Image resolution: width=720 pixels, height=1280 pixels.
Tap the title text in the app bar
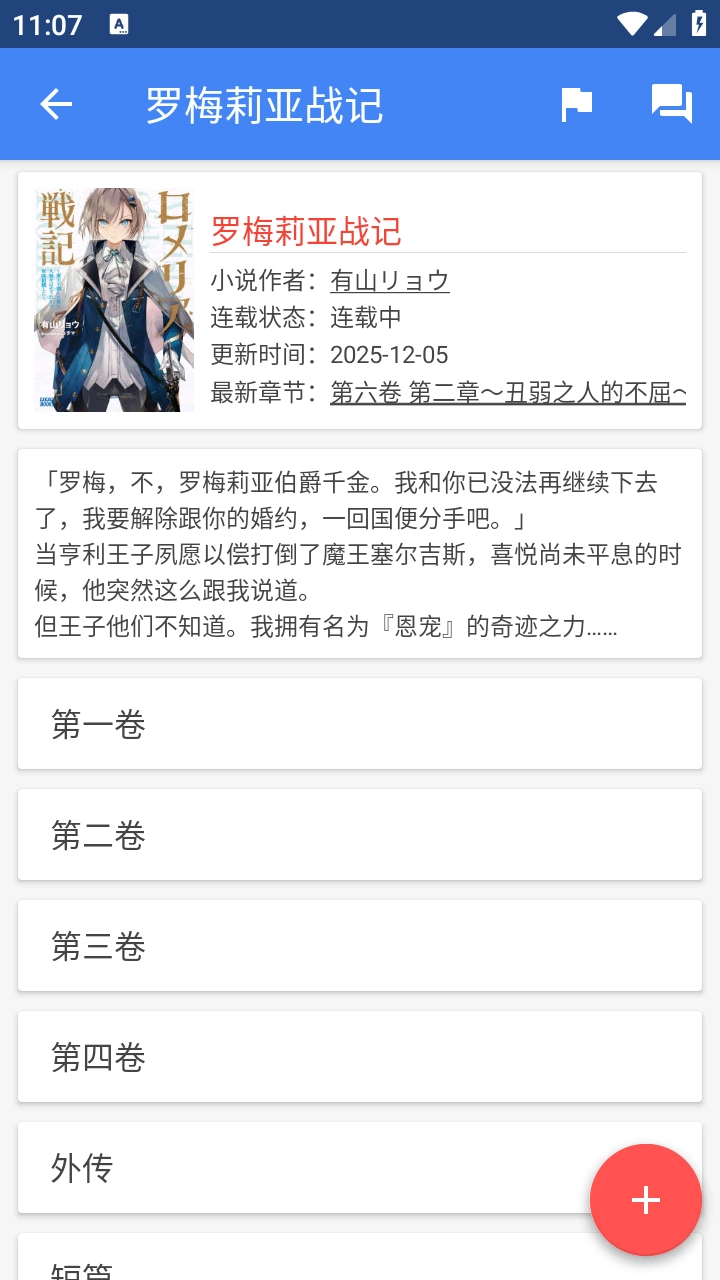(266, 103)
